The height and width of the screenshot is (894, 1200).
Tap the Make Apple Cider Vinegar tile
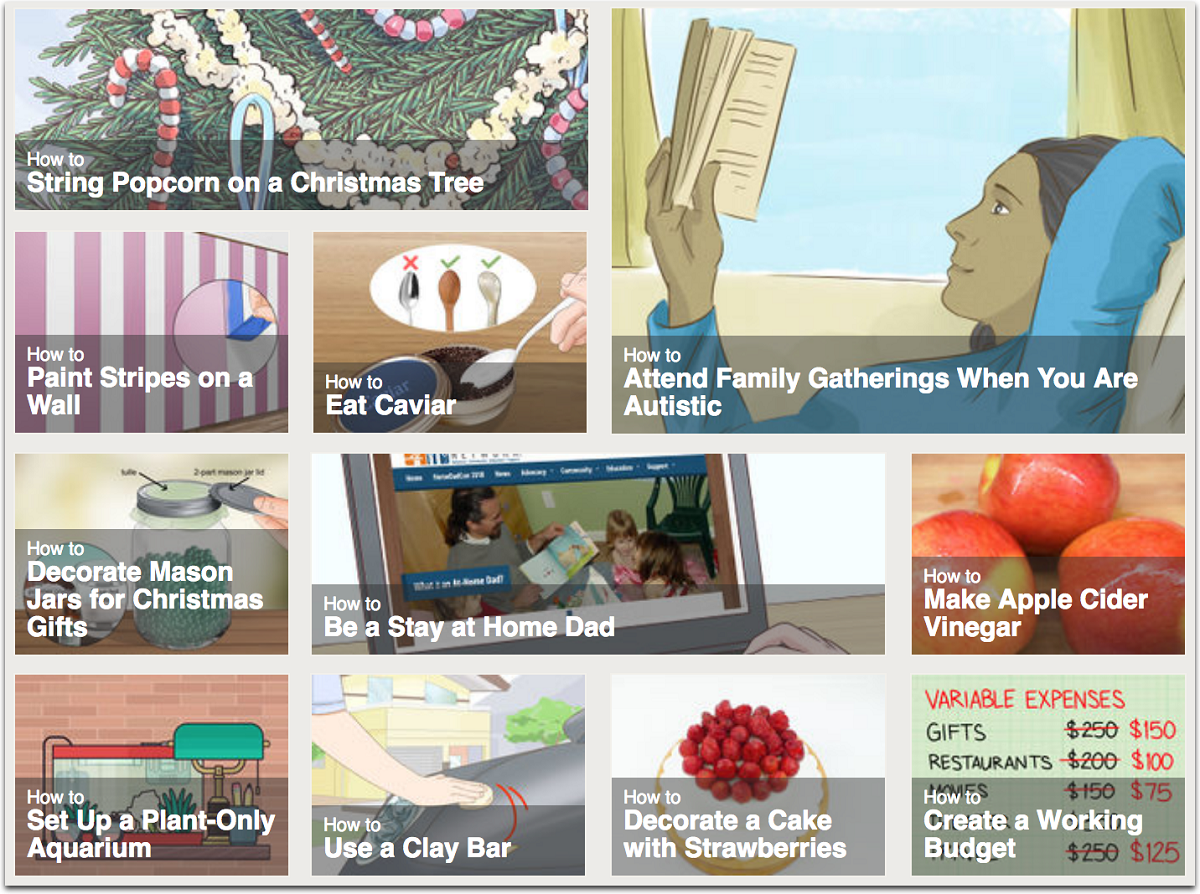click(x=1047, y=553)
